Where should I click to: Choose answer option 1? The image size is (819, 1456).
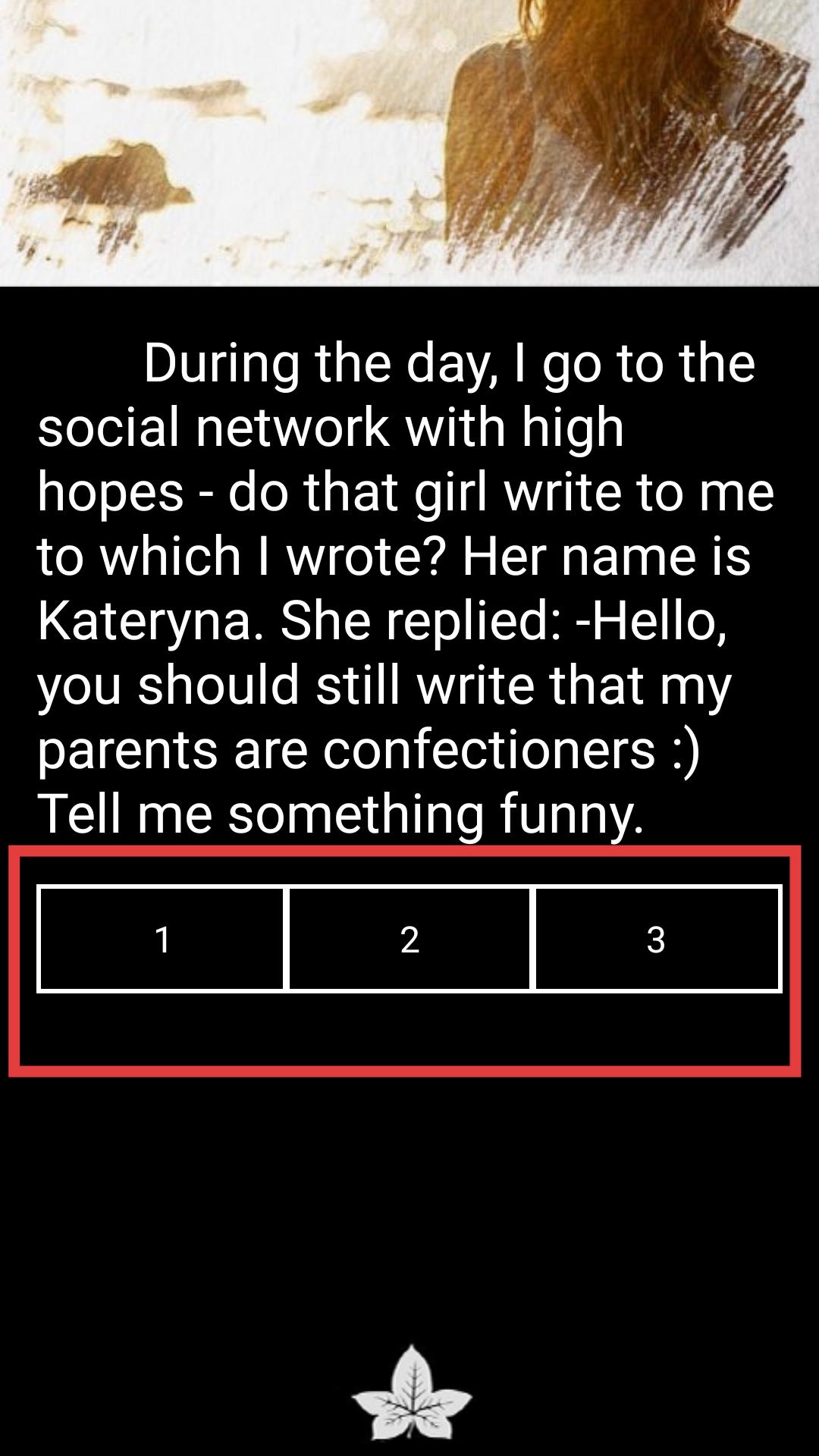coord(162,939)
